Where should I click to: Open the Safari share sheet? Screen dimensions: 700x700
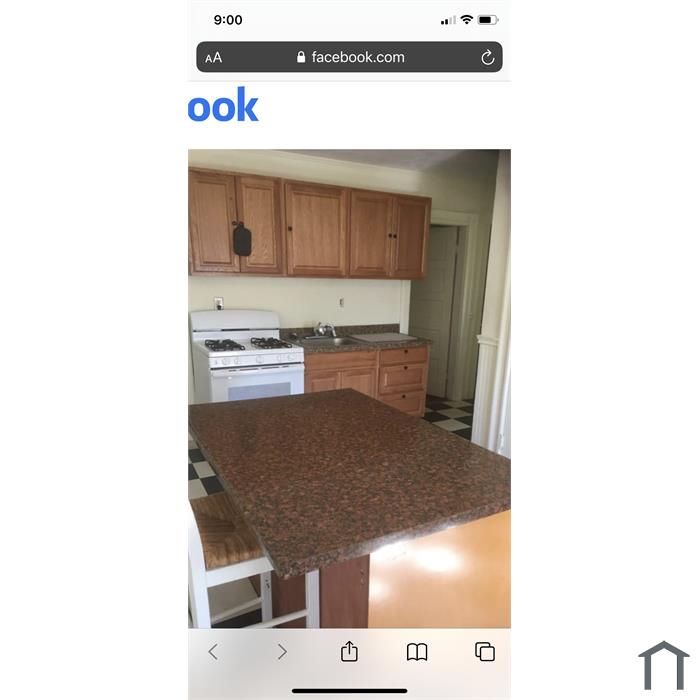coord(349,652)
